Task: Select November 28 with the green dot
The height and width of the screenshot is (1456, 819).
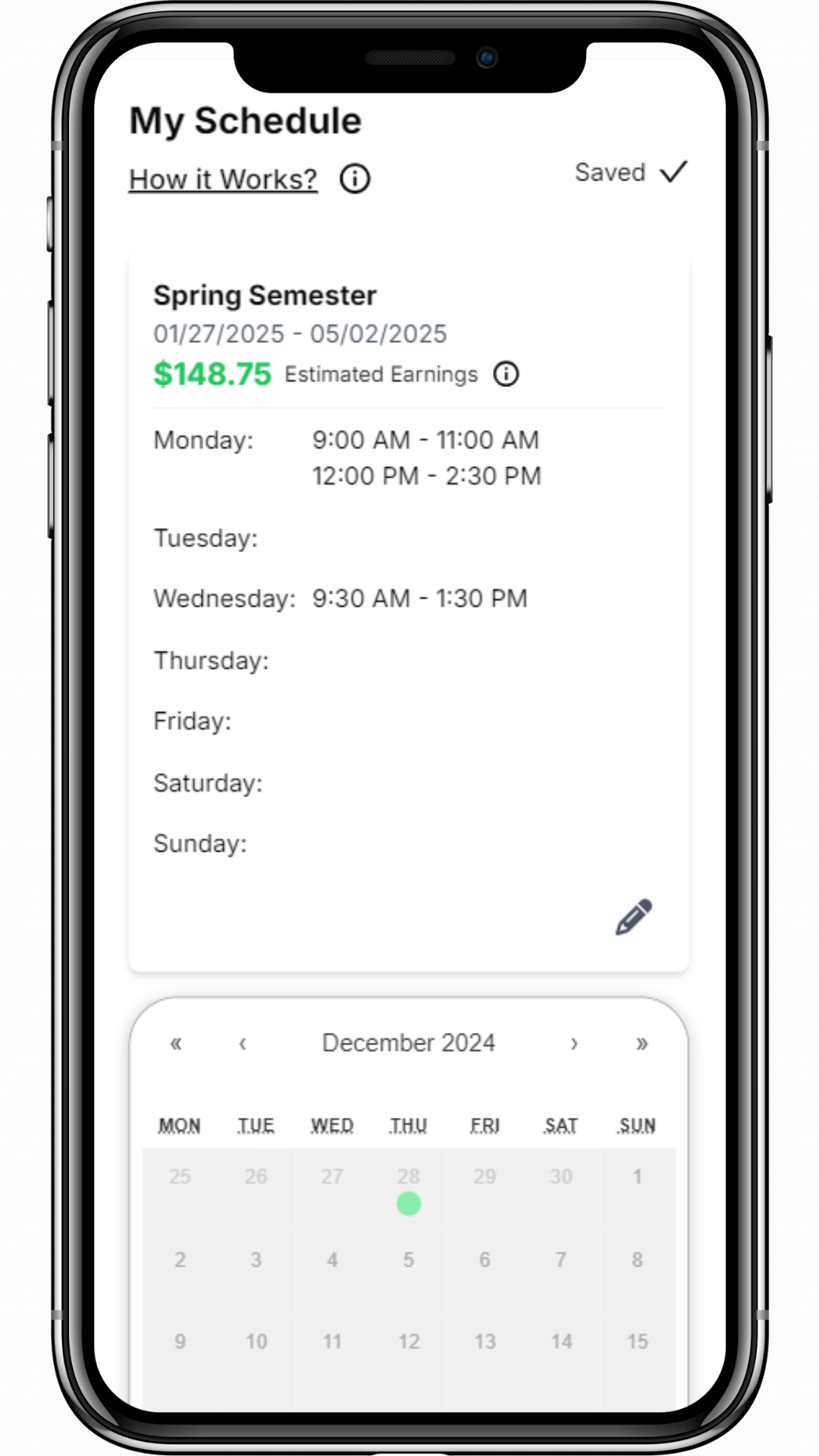Action: [408, 1188]
